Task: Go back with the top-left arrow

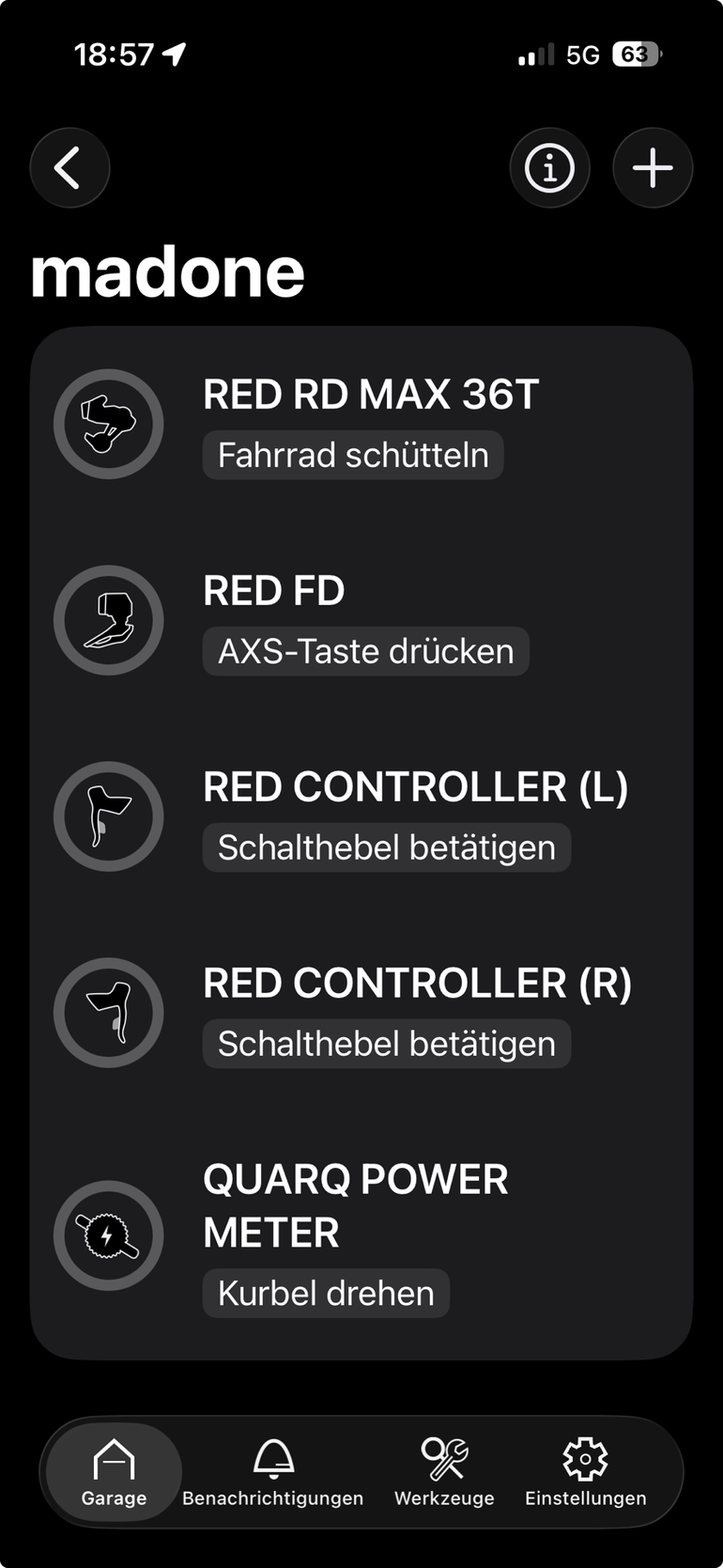Action: (69, 168)
